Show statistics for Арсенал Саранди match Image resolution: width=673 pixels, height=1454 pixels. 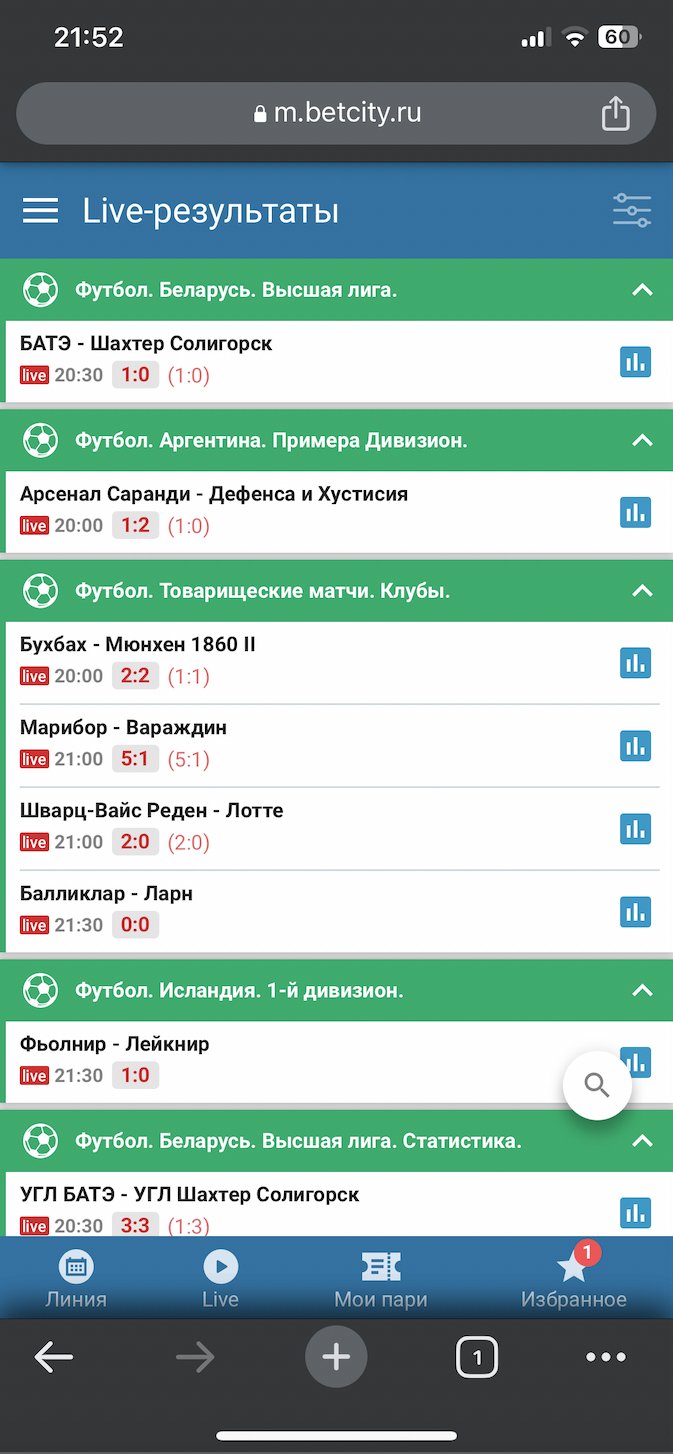tap(635, 512)
